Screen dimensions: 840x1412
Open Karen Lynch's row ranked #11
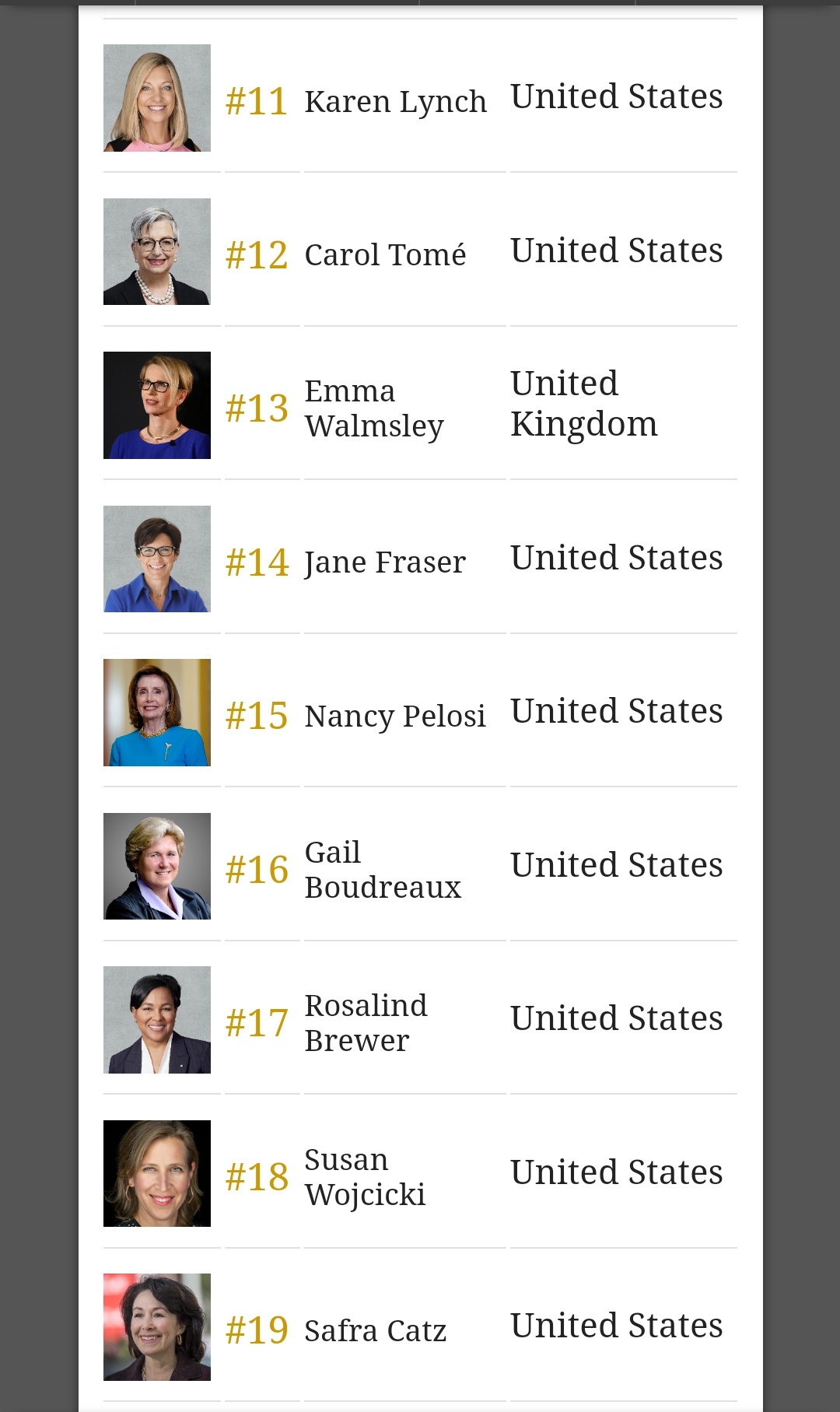tap(395, 101)
